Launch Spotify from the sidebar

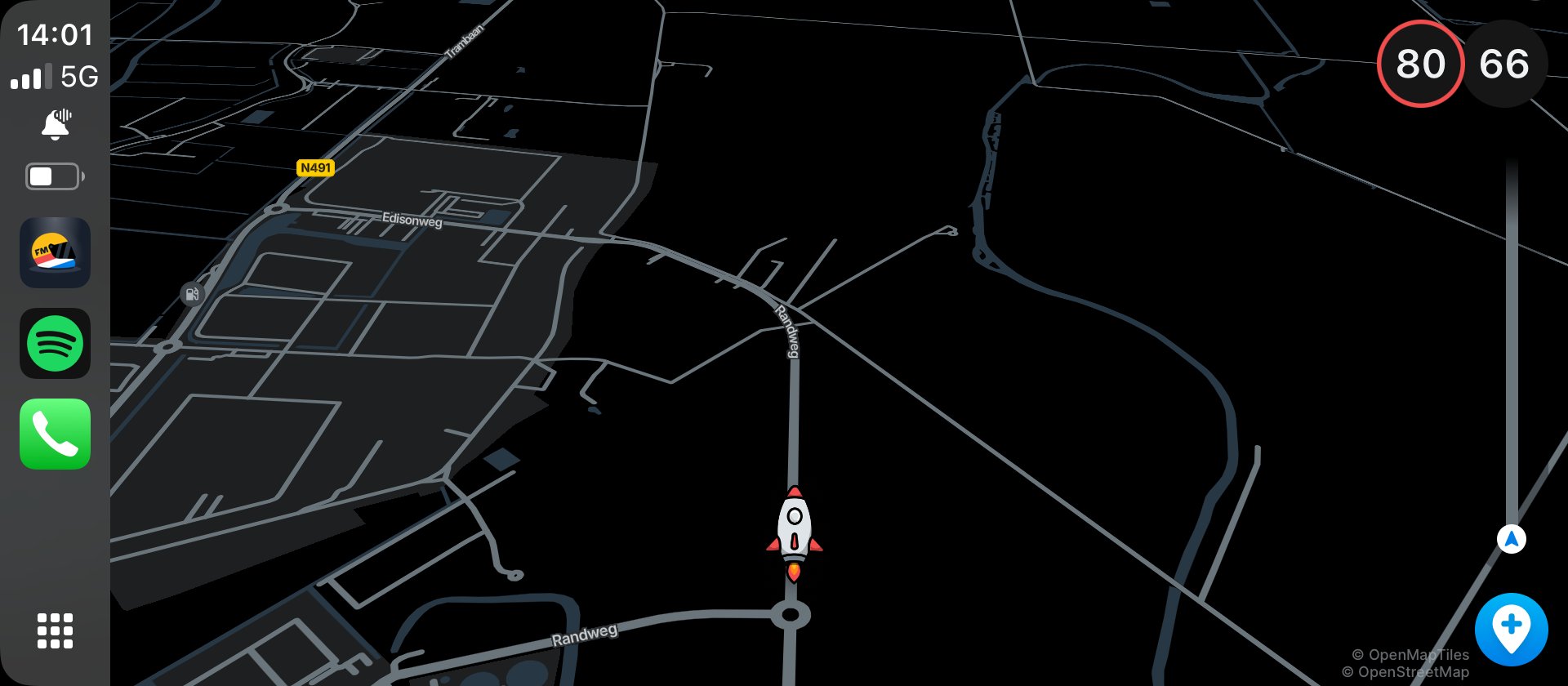pyautogui.click(x=55, y=343)
